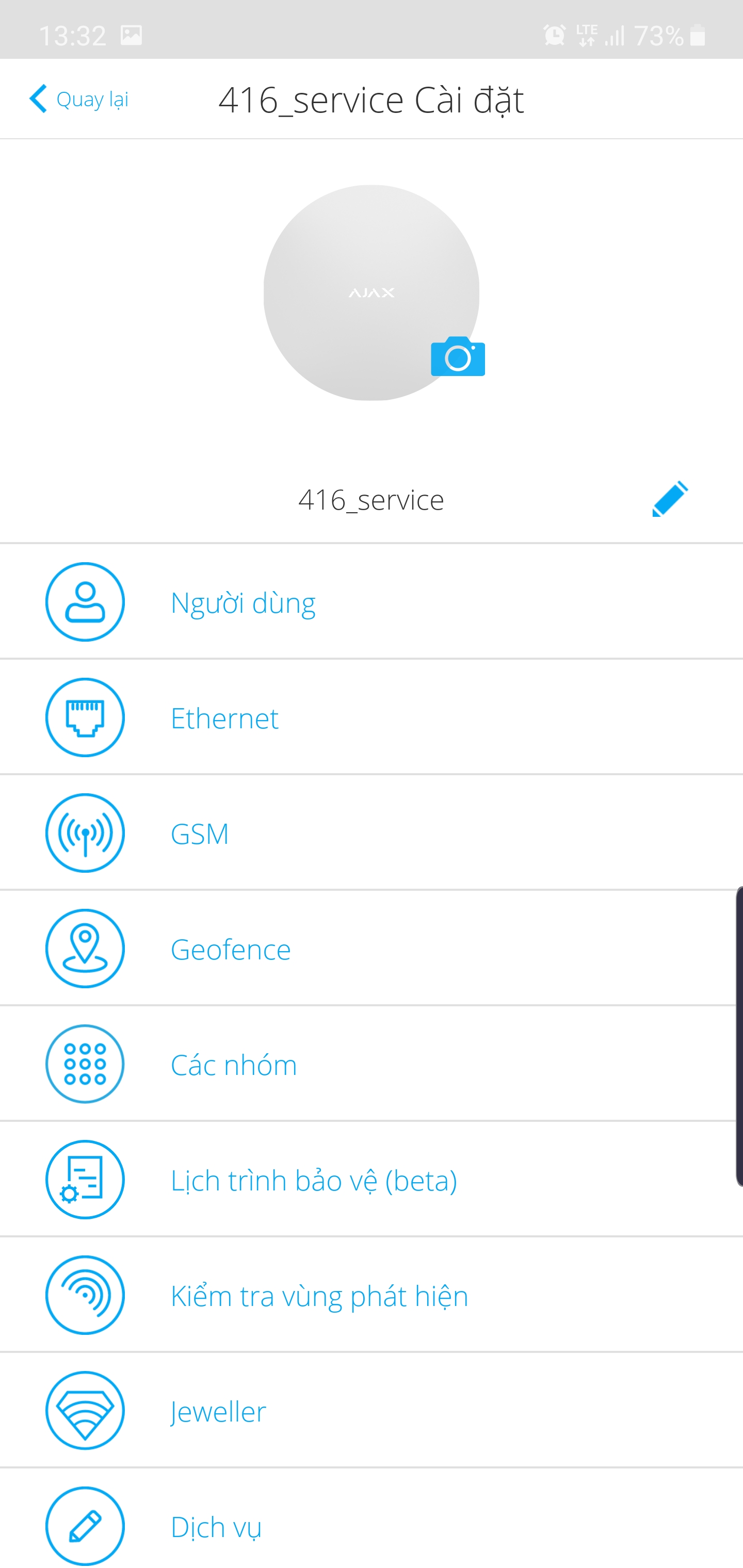Viewport: 743px width, 1568px height.
Task: Open Các nhóm settings
Action: pos(234,1065)
